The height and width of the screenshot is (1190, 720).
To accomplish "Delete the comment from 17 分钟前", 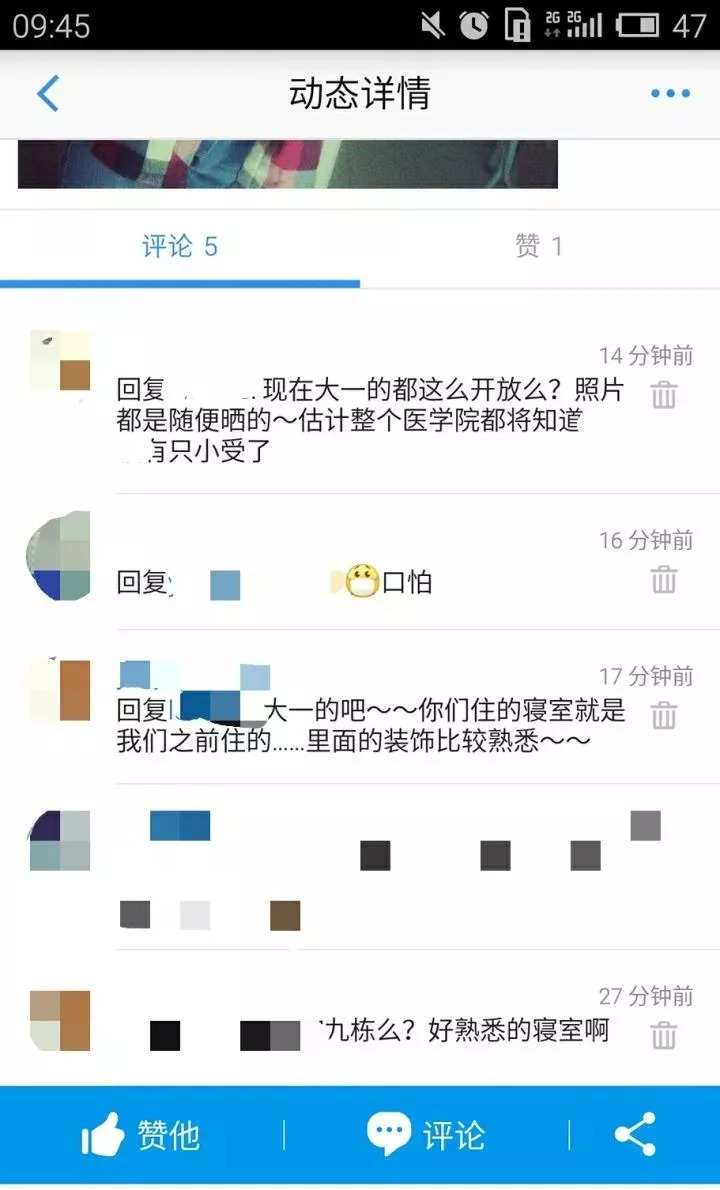I will (664, 714).
